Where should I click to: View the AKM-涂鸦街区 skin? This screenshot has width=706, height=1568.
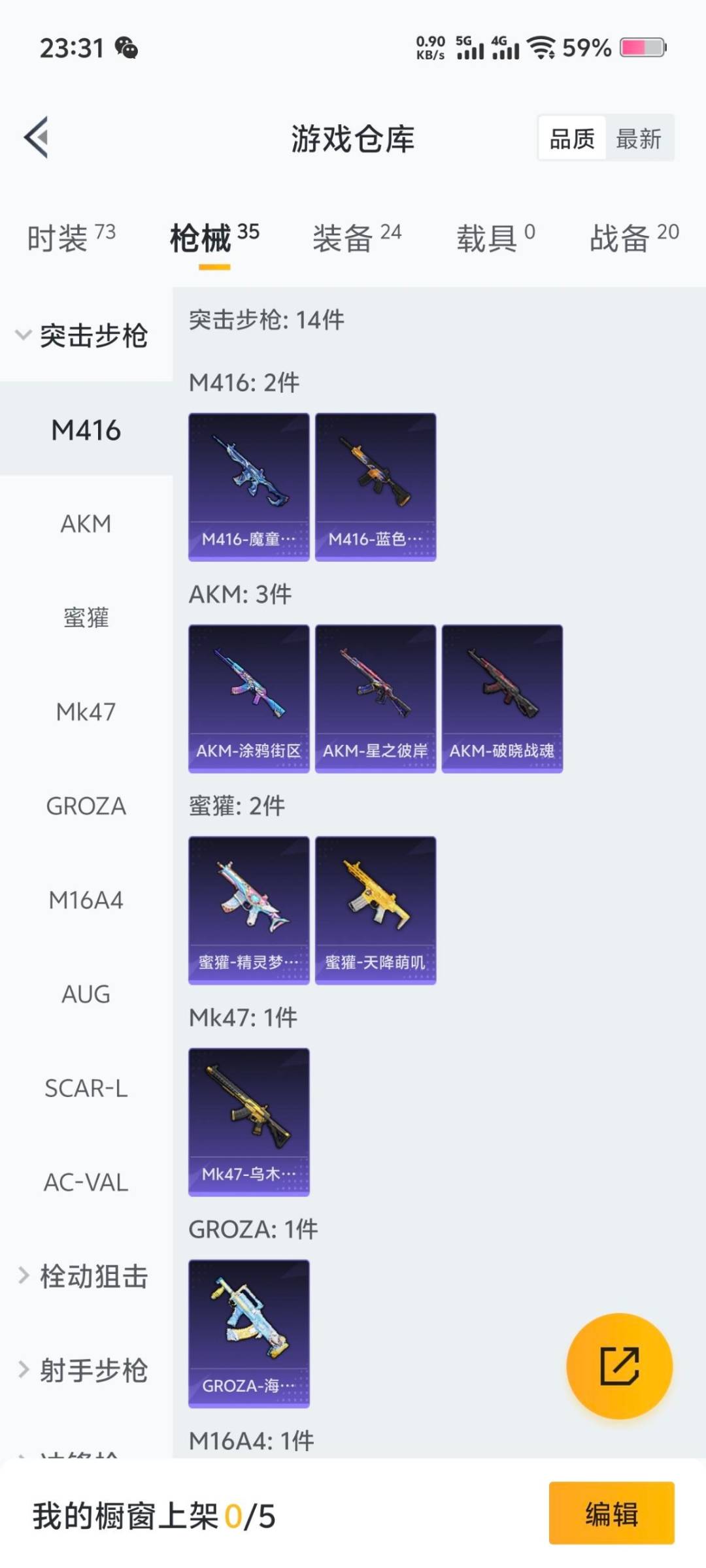[x=248, y=698]
